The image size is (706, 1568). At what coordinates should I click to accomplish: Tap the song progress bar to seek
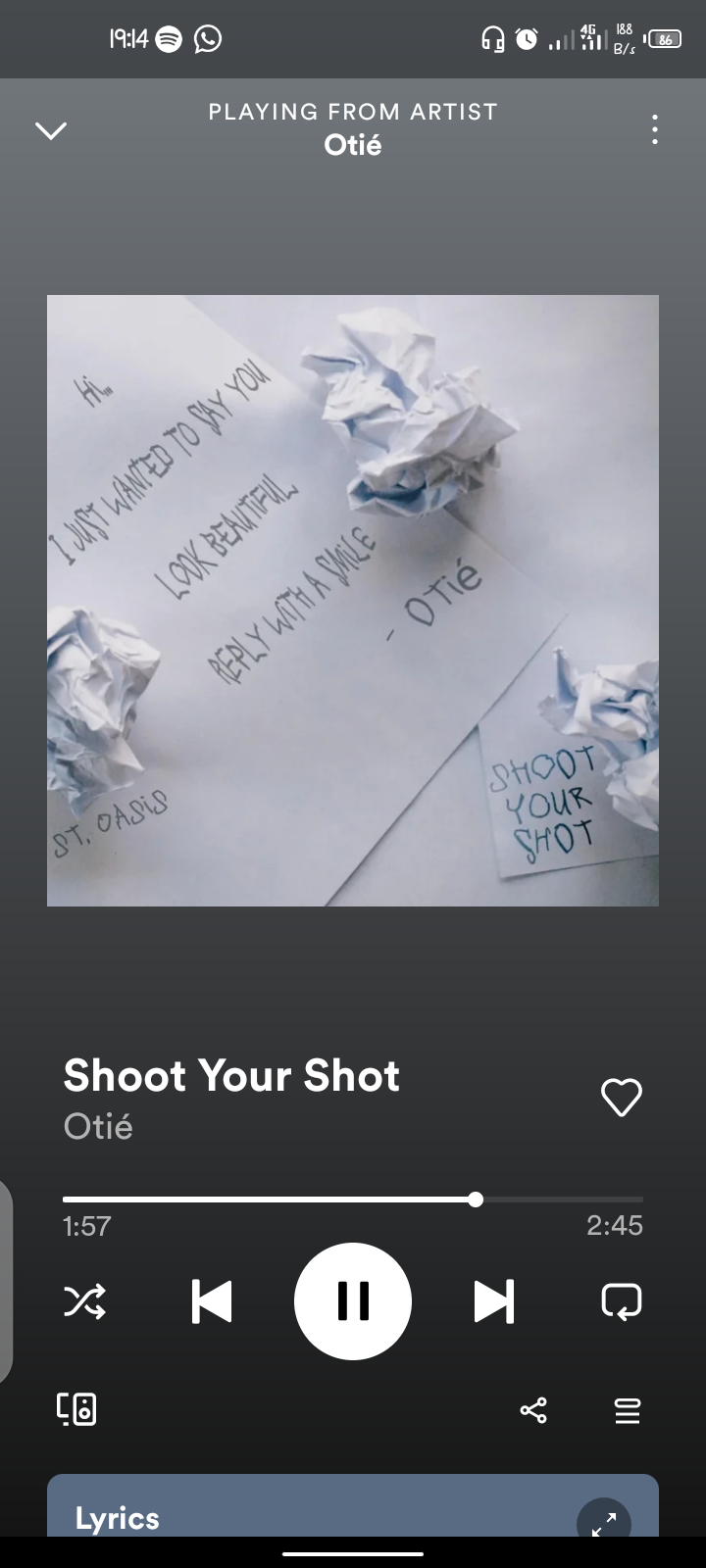tap(353, 1200)
